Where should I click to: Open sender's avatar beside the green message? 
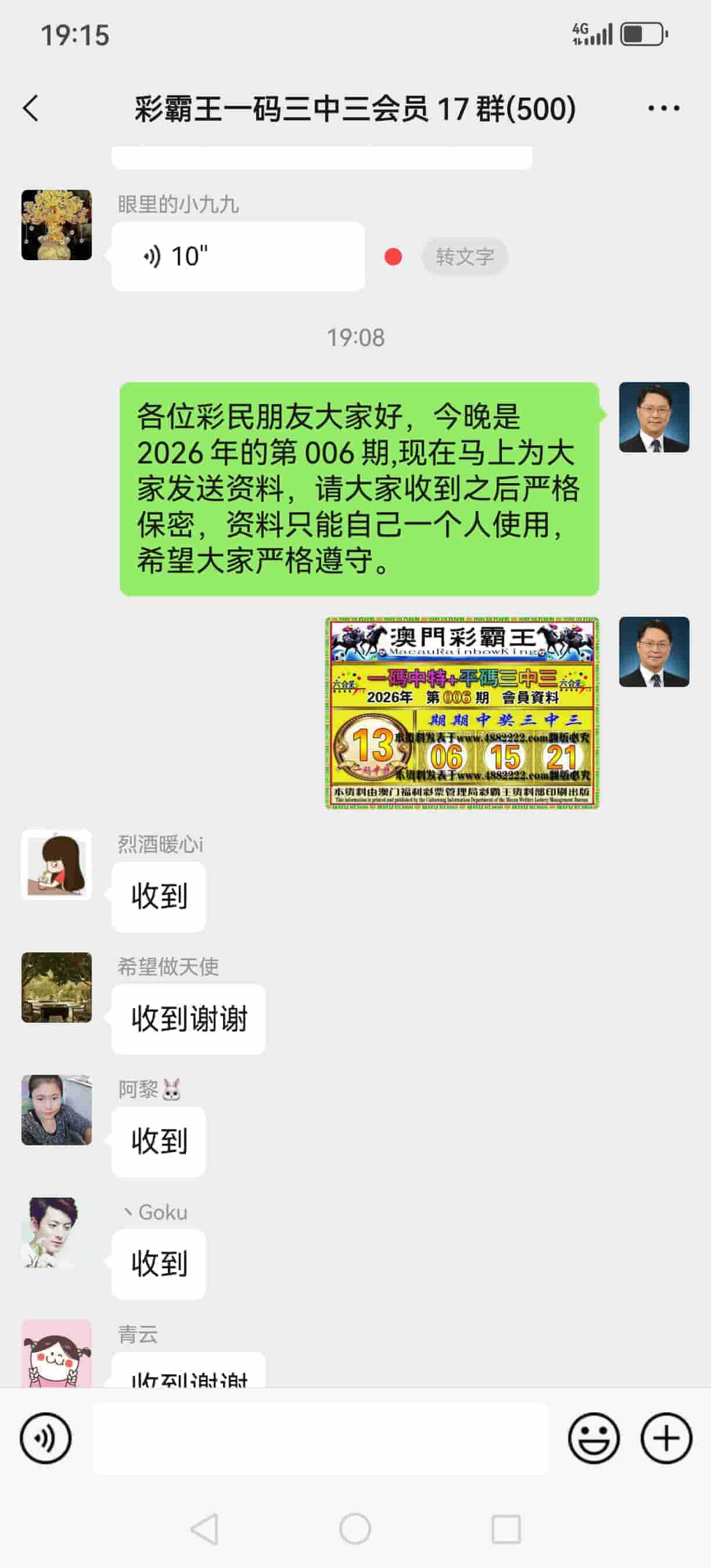tap(653, 418)
